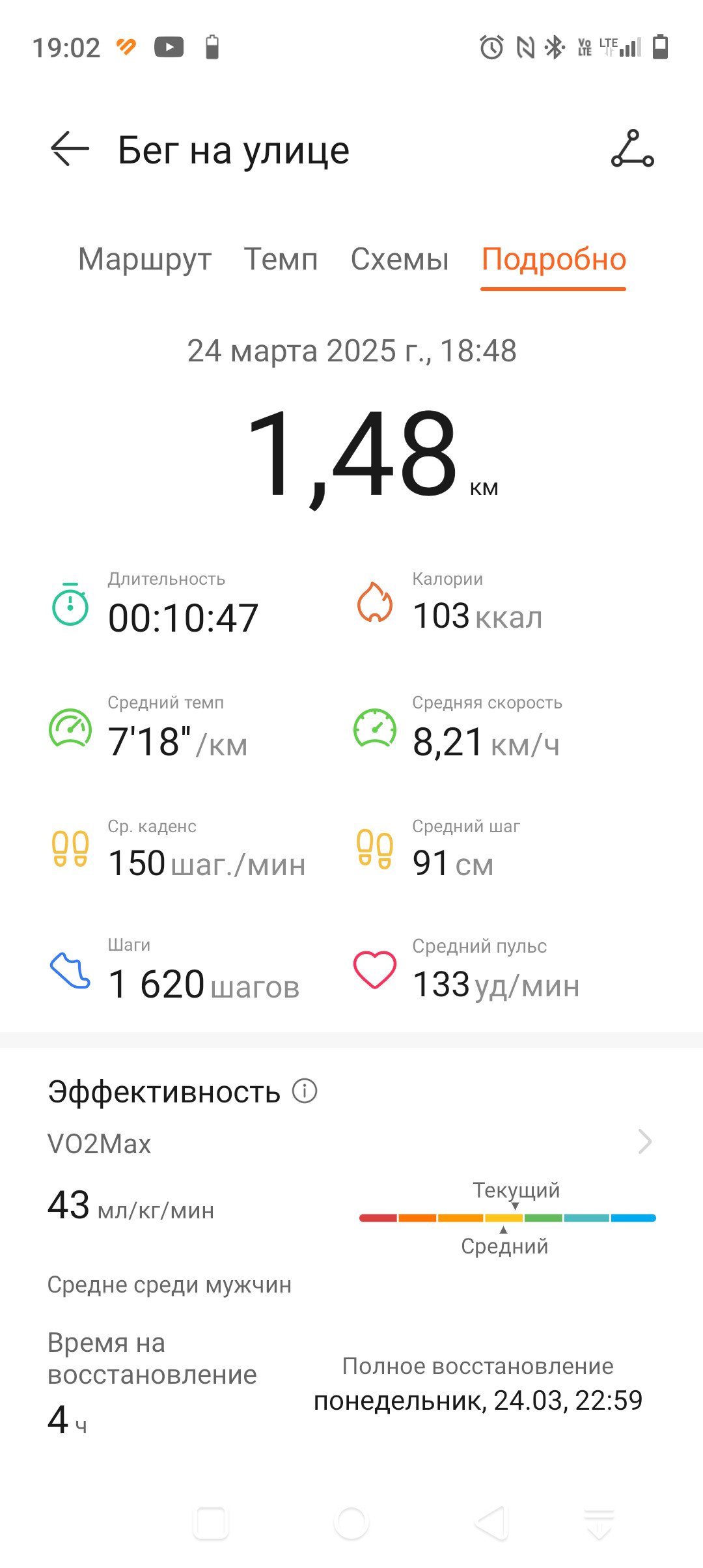Select the Подробно tab

click(x=554, y=259)
